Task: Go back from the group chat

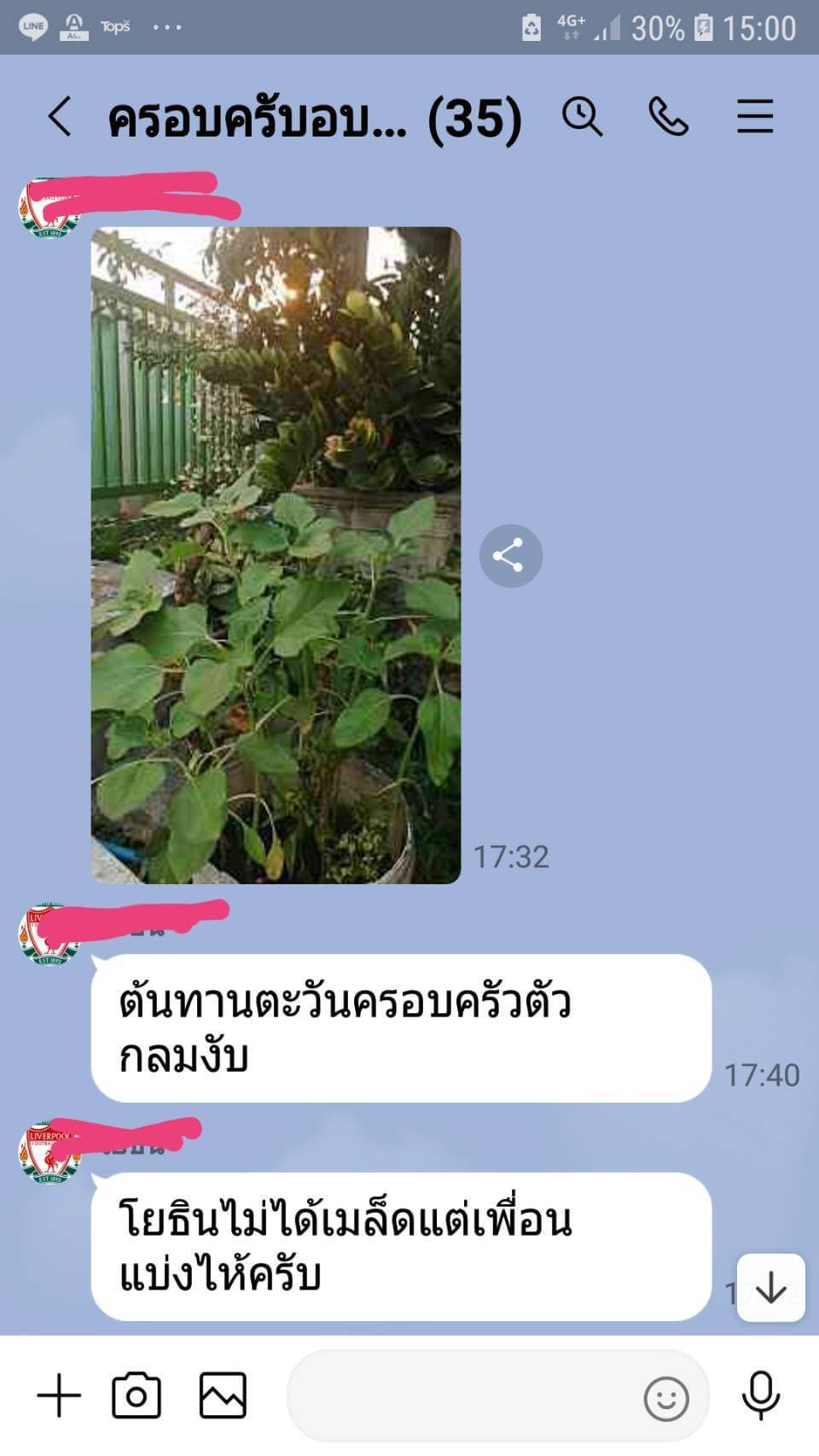Action: coord(60,117)
